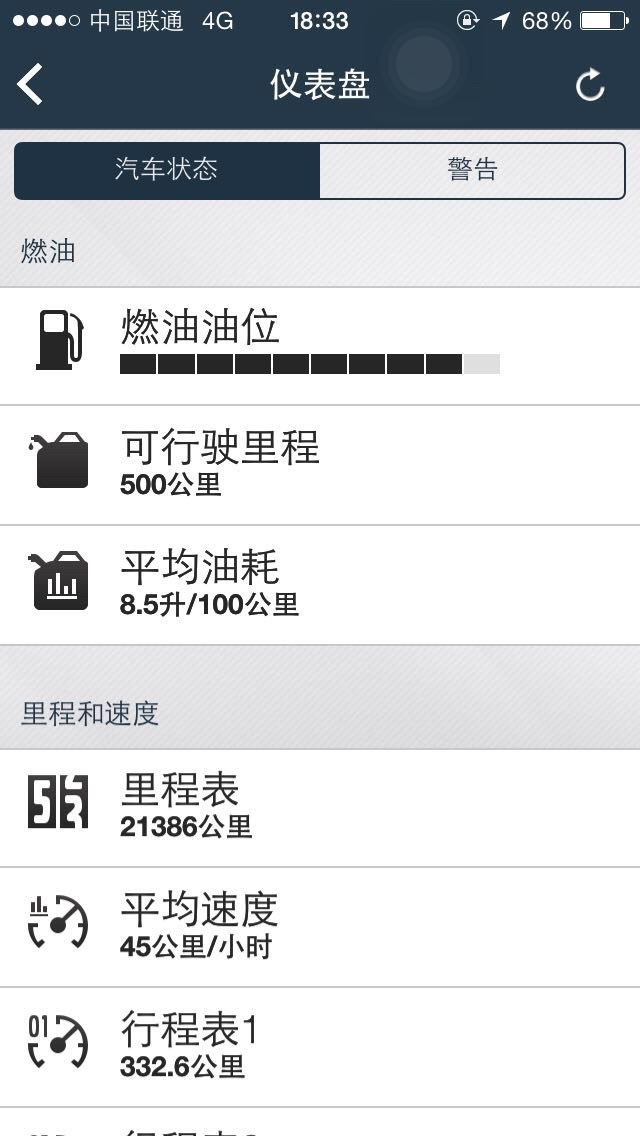Select the 汽车状态 tab
640x1136 pixels.
pos(167,170)
